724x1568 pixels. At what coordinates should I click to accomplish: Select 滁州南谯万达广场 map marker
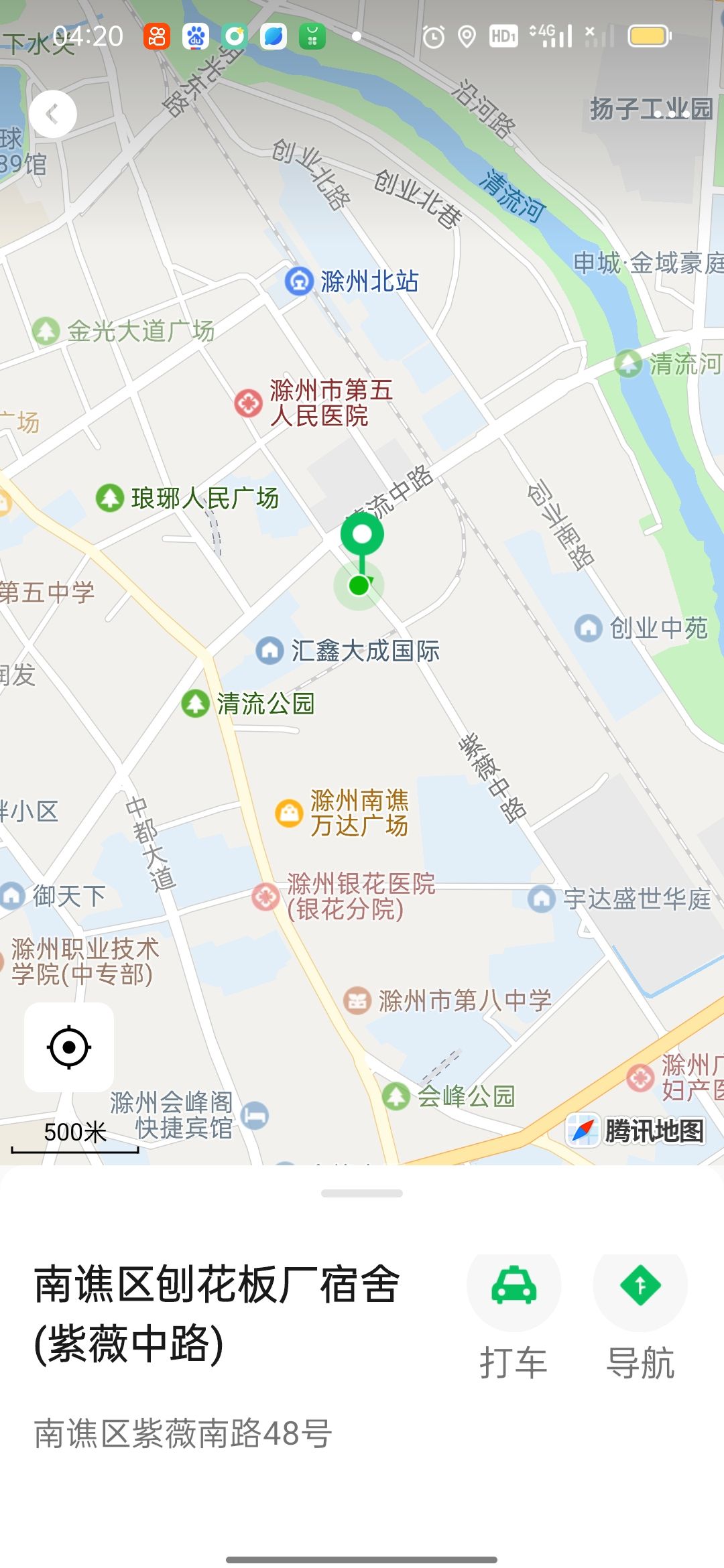(x=289, y=813)
